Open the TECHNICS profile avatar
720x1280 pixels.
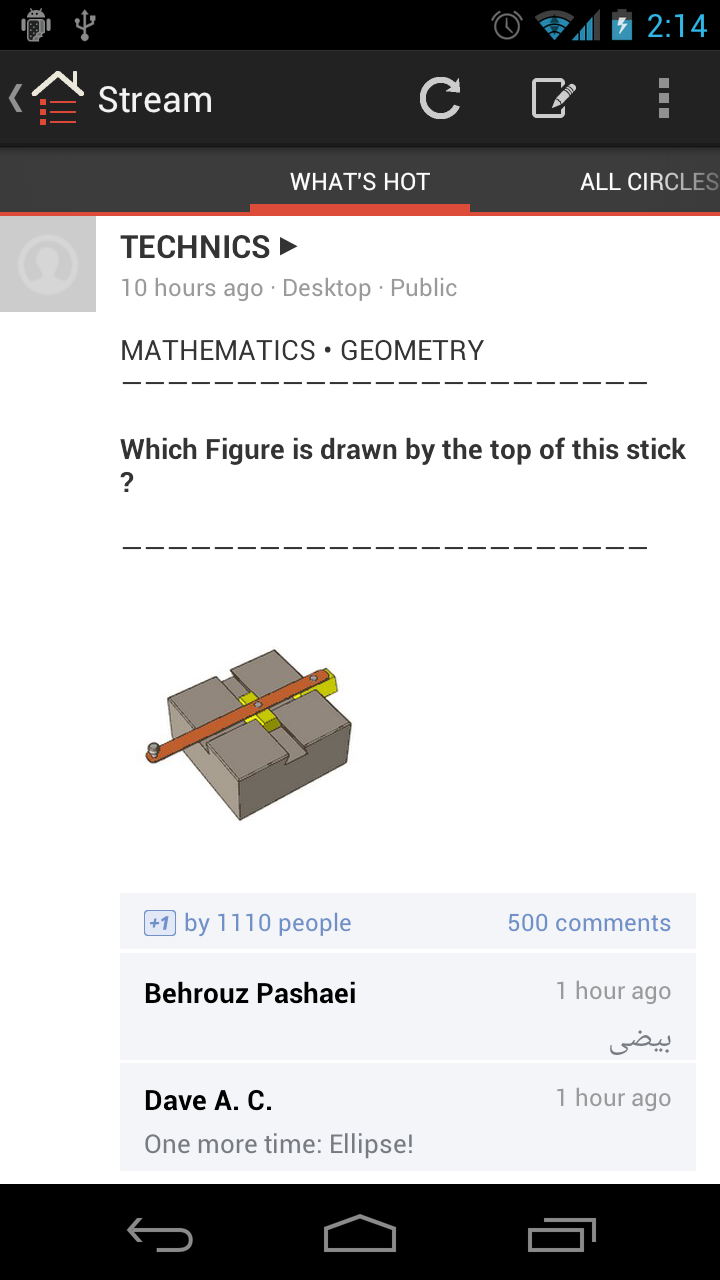tap(48, 264)
